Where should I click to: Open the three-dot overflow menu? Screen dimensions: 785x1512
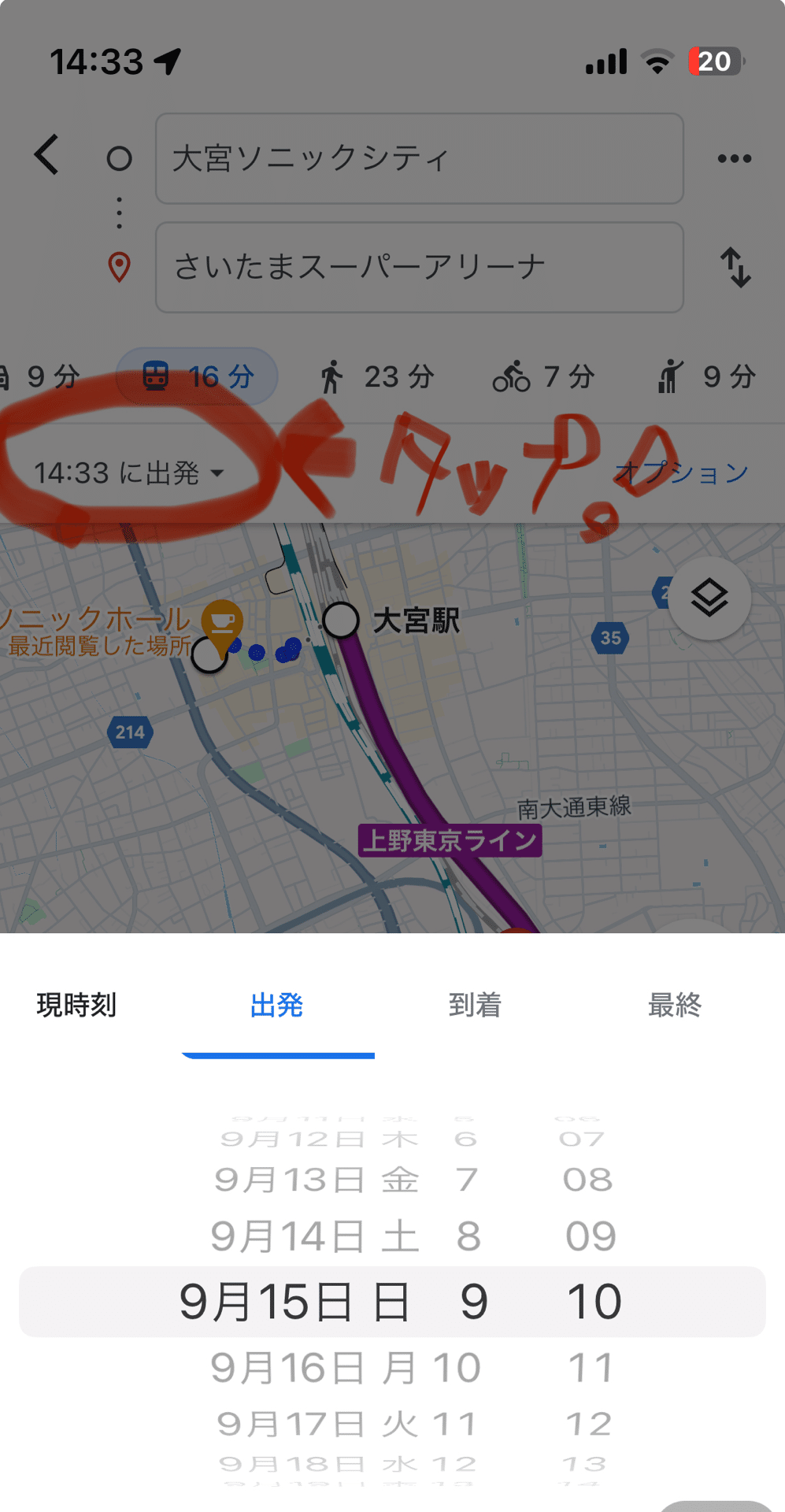coord(734,158)
